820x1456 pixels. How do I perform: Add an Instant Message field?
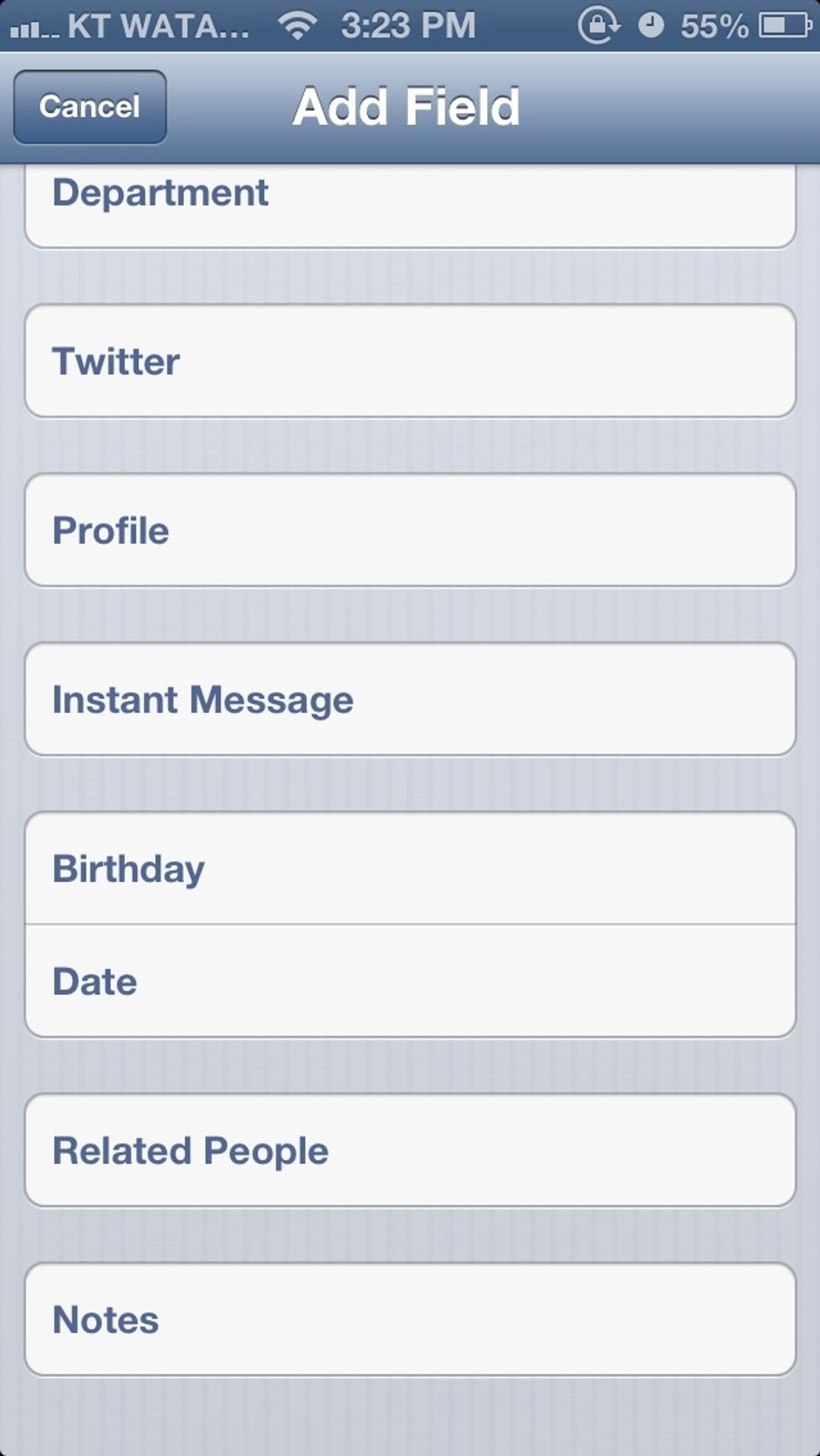point(410,700)
